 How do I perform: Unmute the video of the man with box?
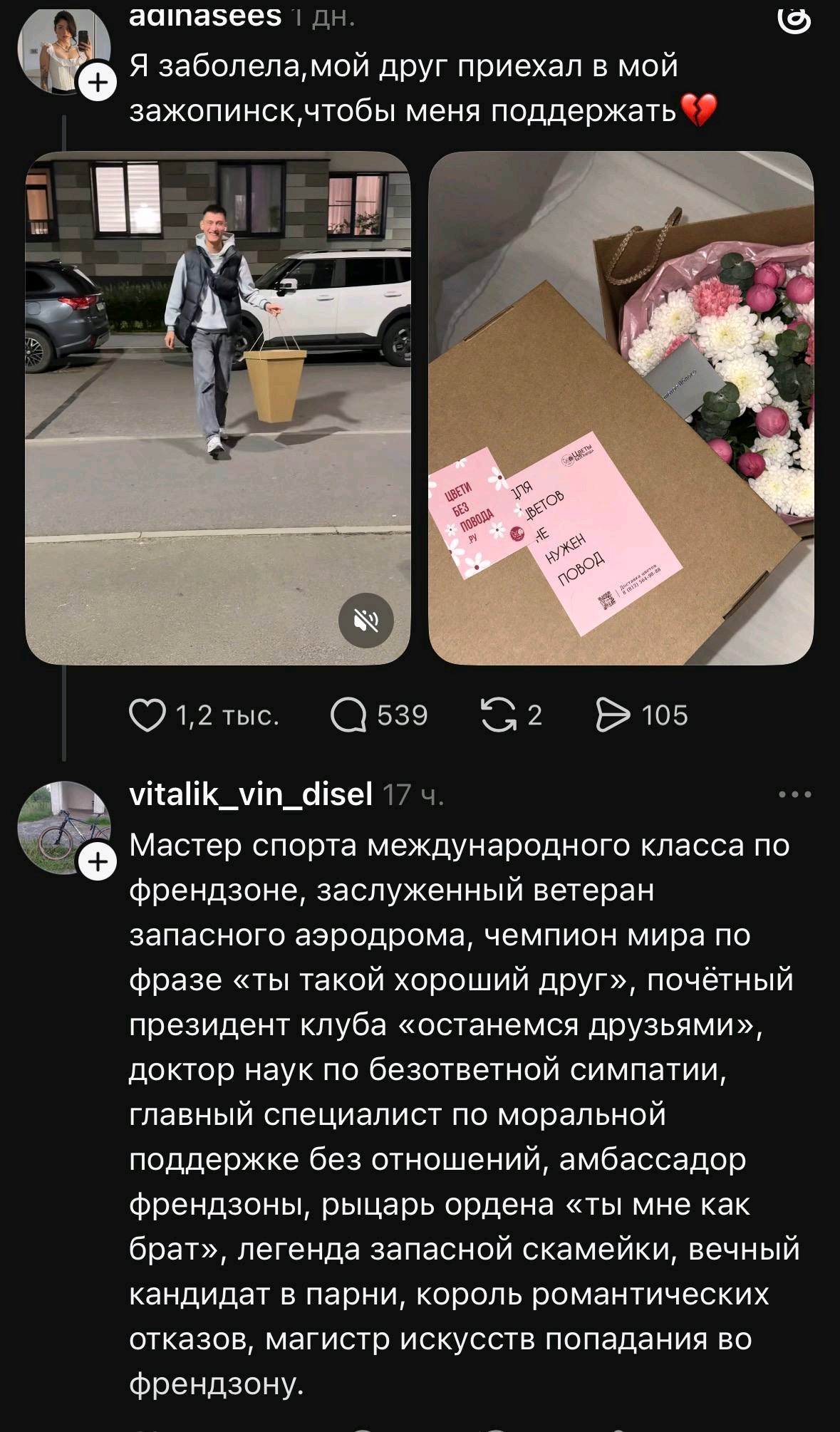coord(366,621)
